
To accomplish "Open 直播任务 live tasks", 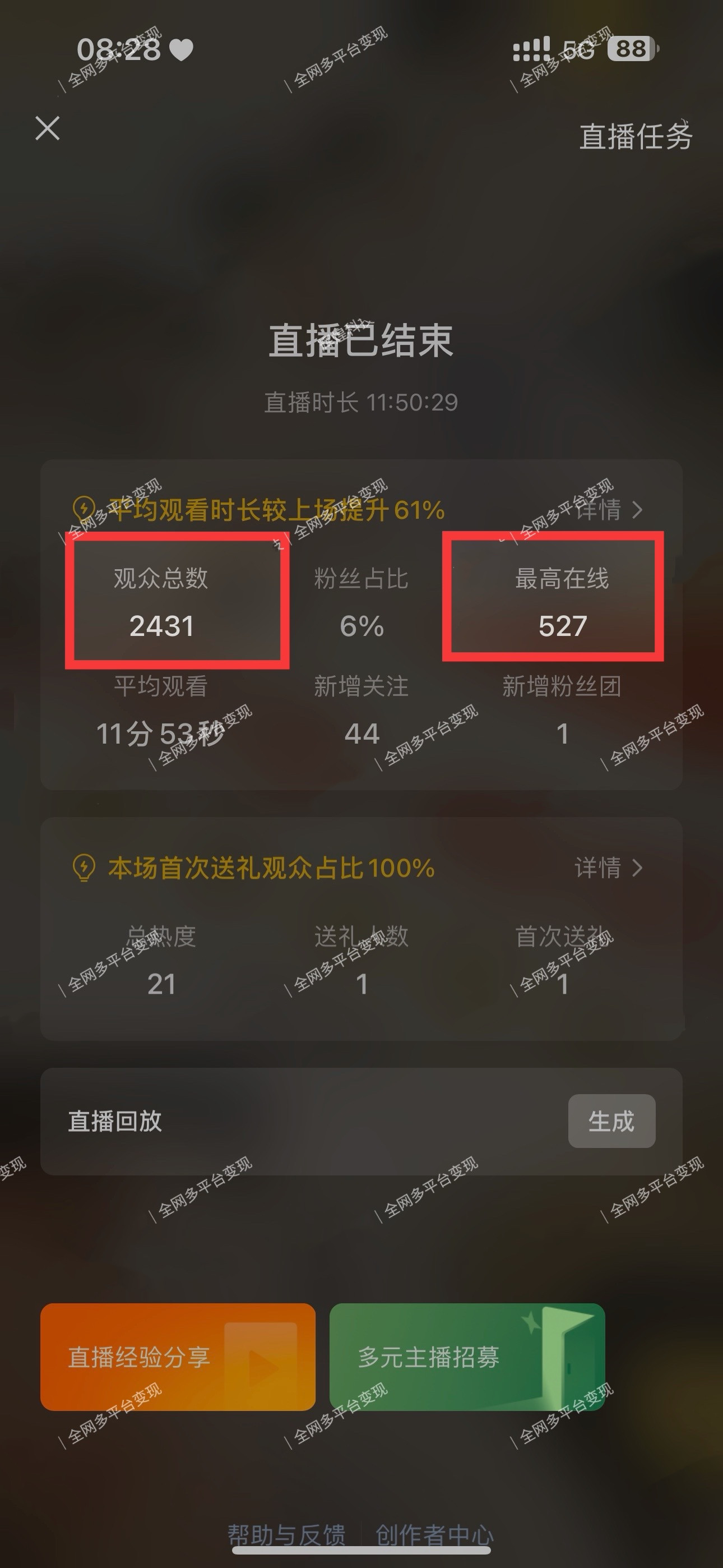I will pos(635,136).
